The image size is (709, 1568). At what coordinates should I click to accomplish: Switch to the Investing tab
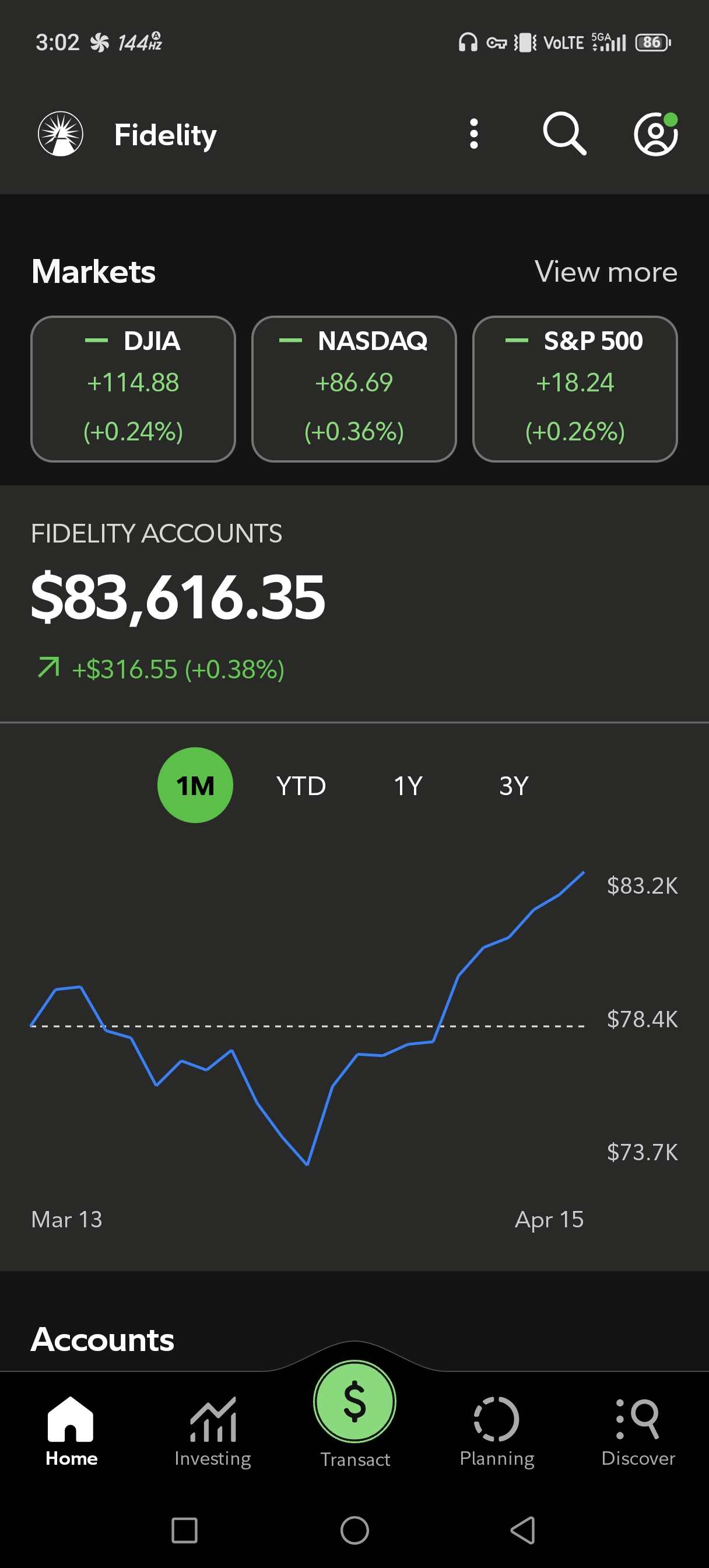coord(212,1430)
